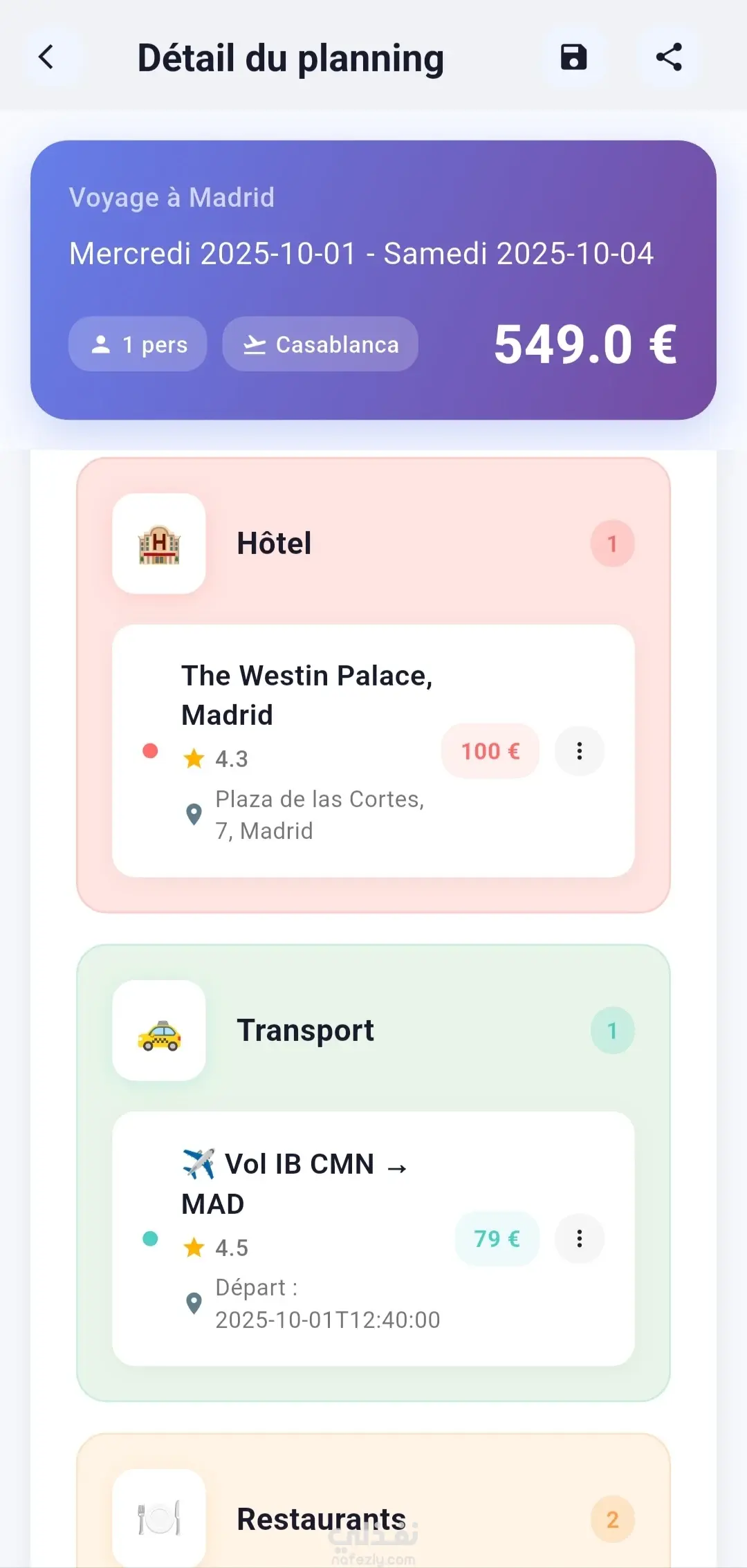Share the planning details
This screenshot has height=1568, width=747.
click(669, 57)
